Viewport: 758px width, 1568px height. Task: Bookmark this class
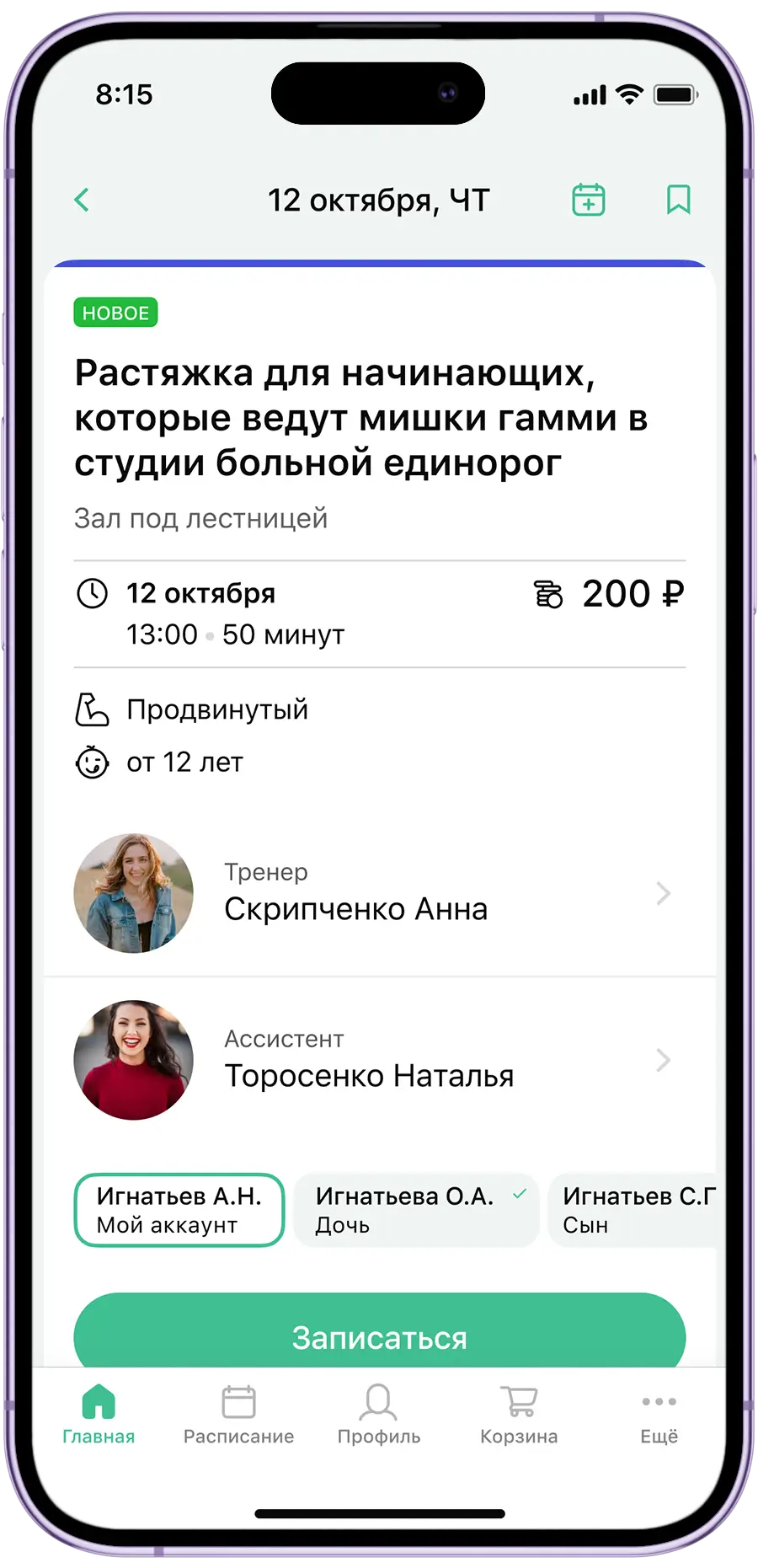[x=678, y=201]
